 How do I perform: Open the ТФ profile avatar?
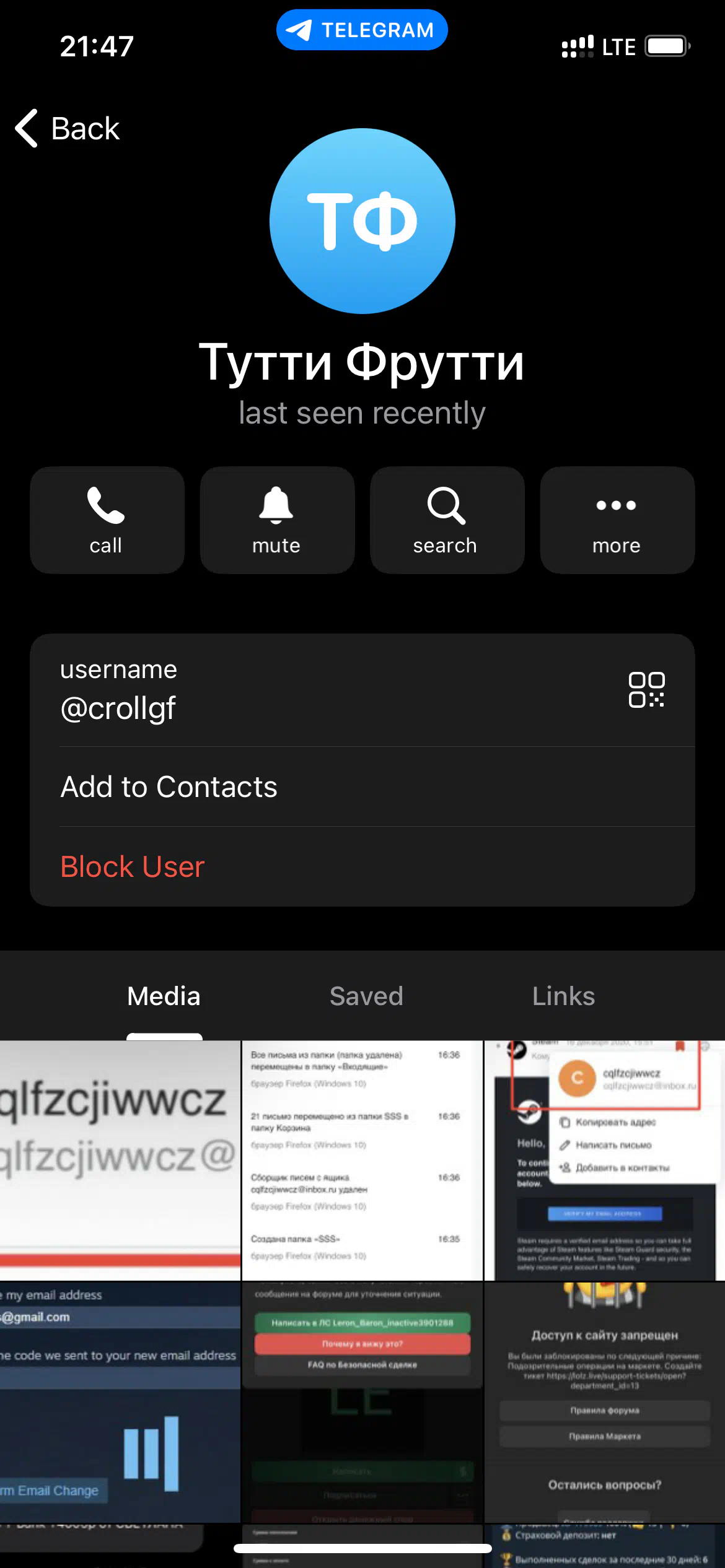click(362, 221)
